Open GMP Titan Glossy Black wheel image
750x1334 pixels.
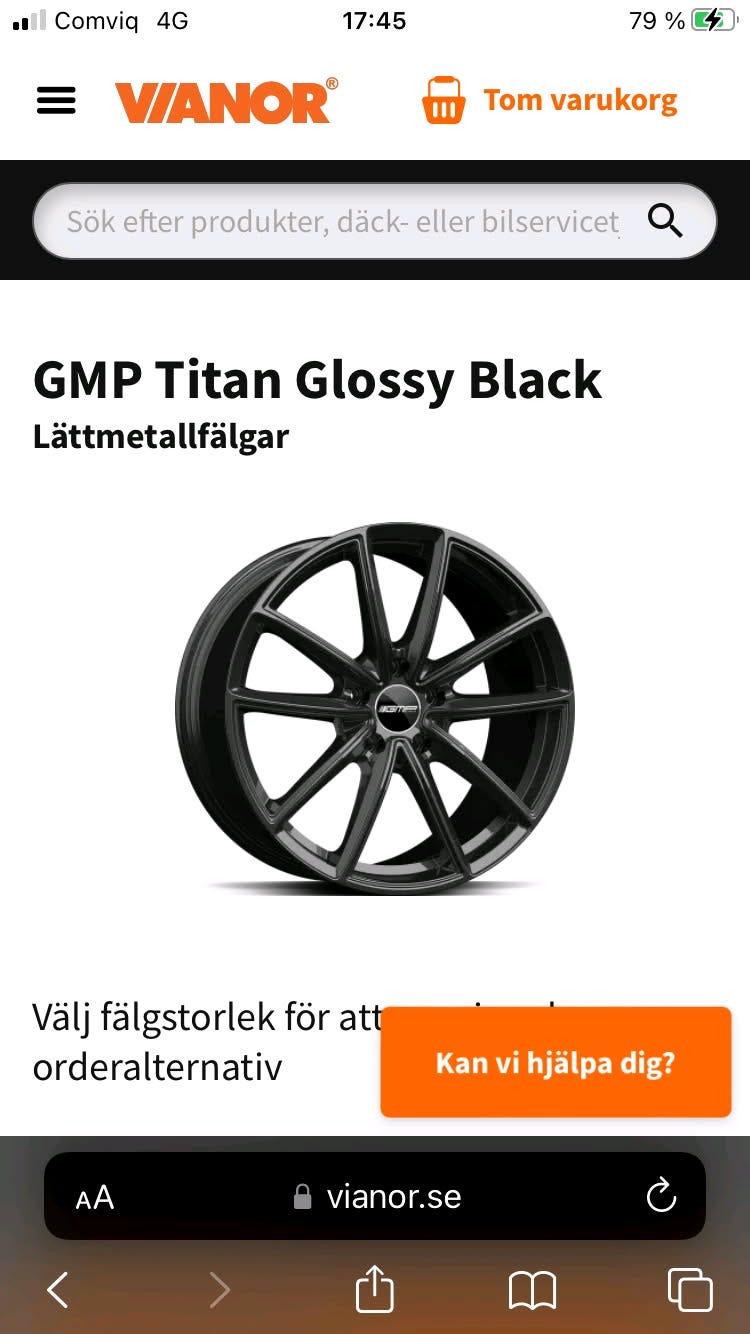point(375,706)
